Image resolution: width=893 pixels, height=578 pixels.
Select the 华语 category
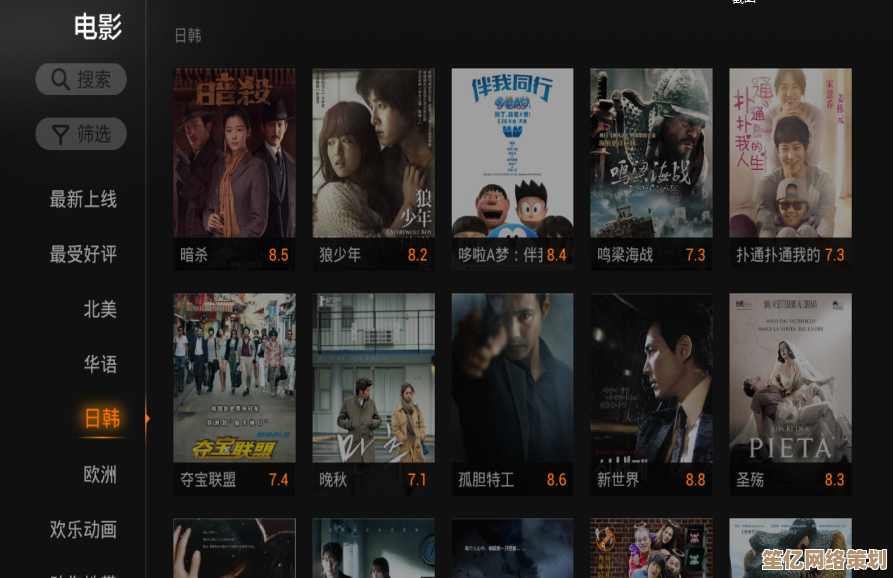coord(100,364)
